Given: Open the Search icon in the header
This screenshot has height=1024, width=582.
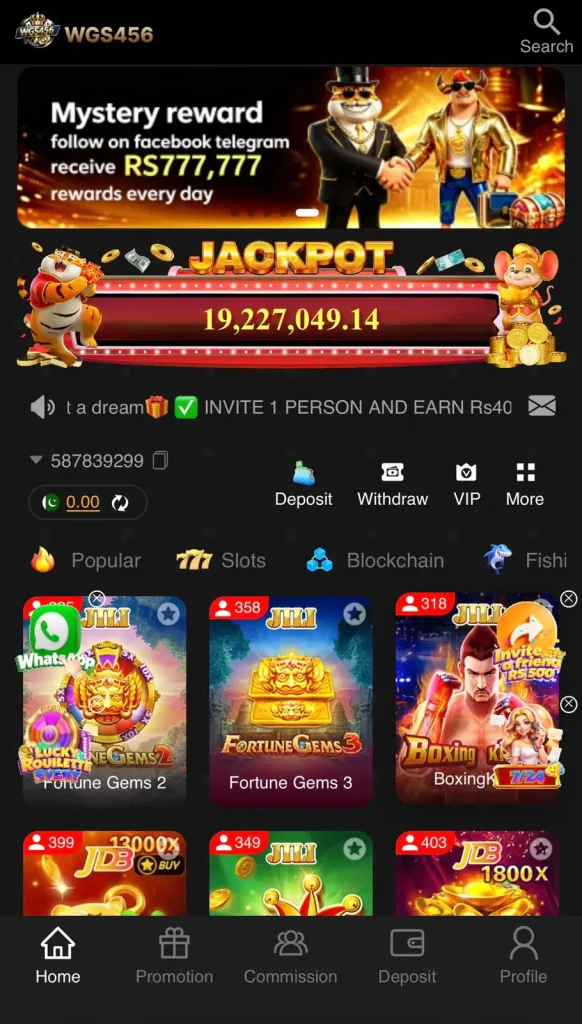Looking at the screenshot, I should click(546, 31).
